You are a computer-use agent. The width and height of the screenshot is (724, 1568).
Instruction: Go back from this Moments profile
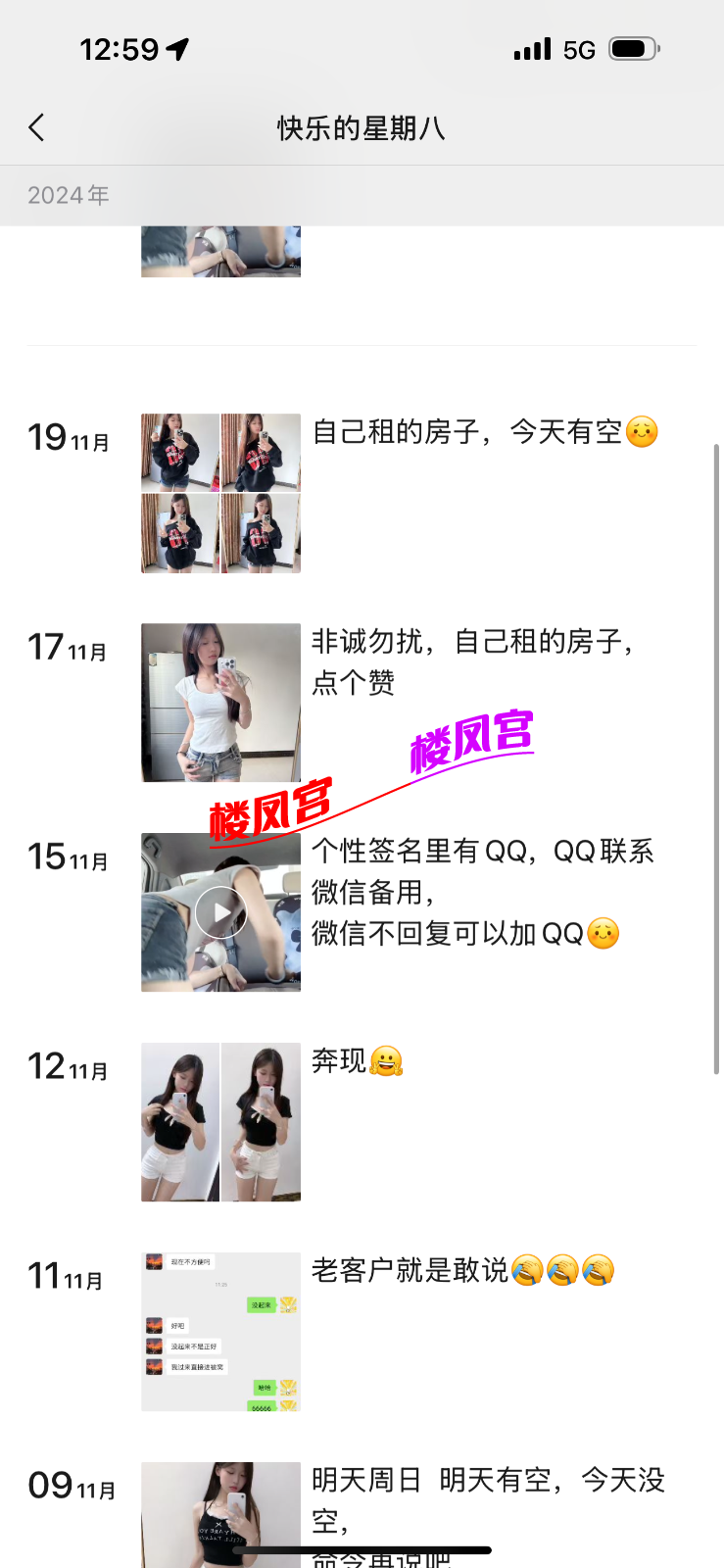point(37,127)
